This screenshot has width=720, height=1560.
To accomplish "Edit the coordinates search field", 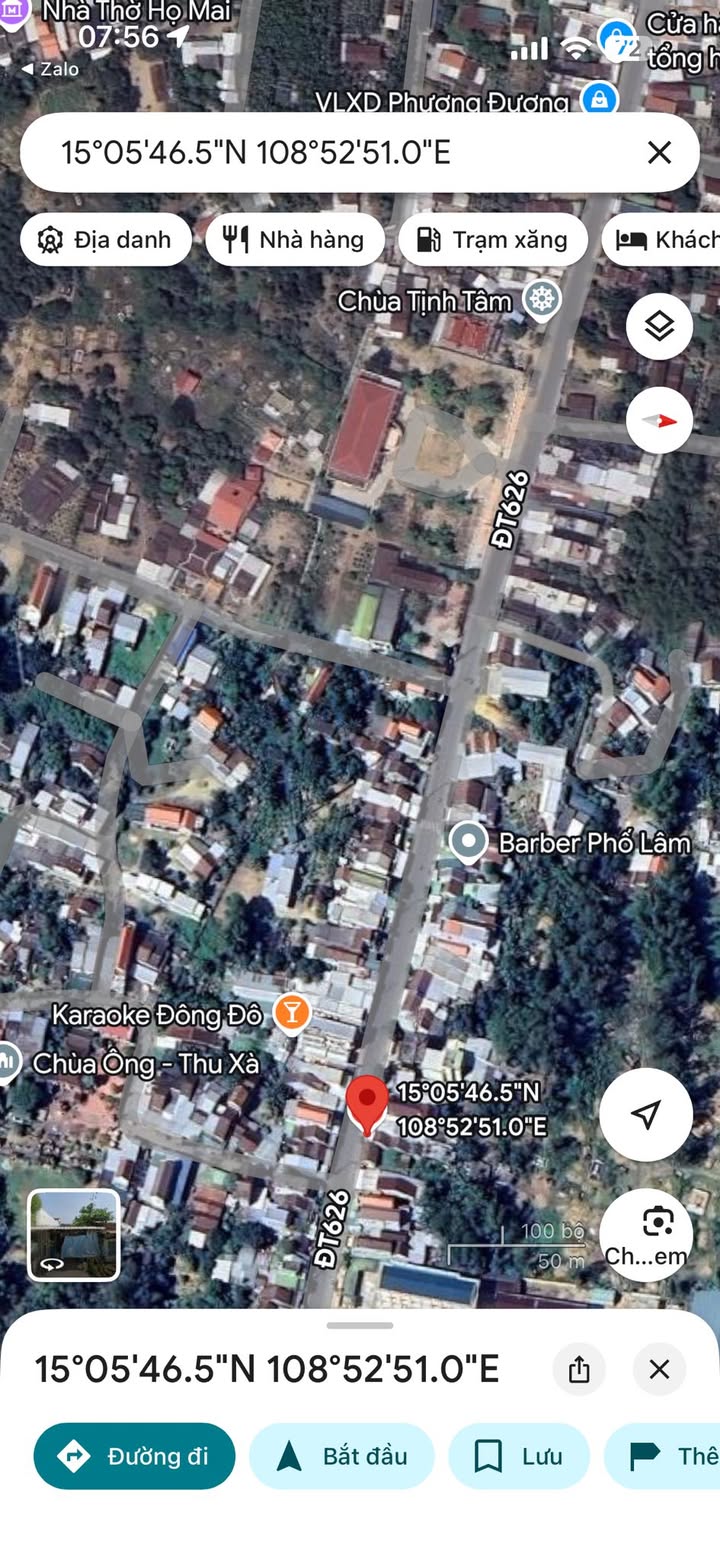I will tap(300, 152).
